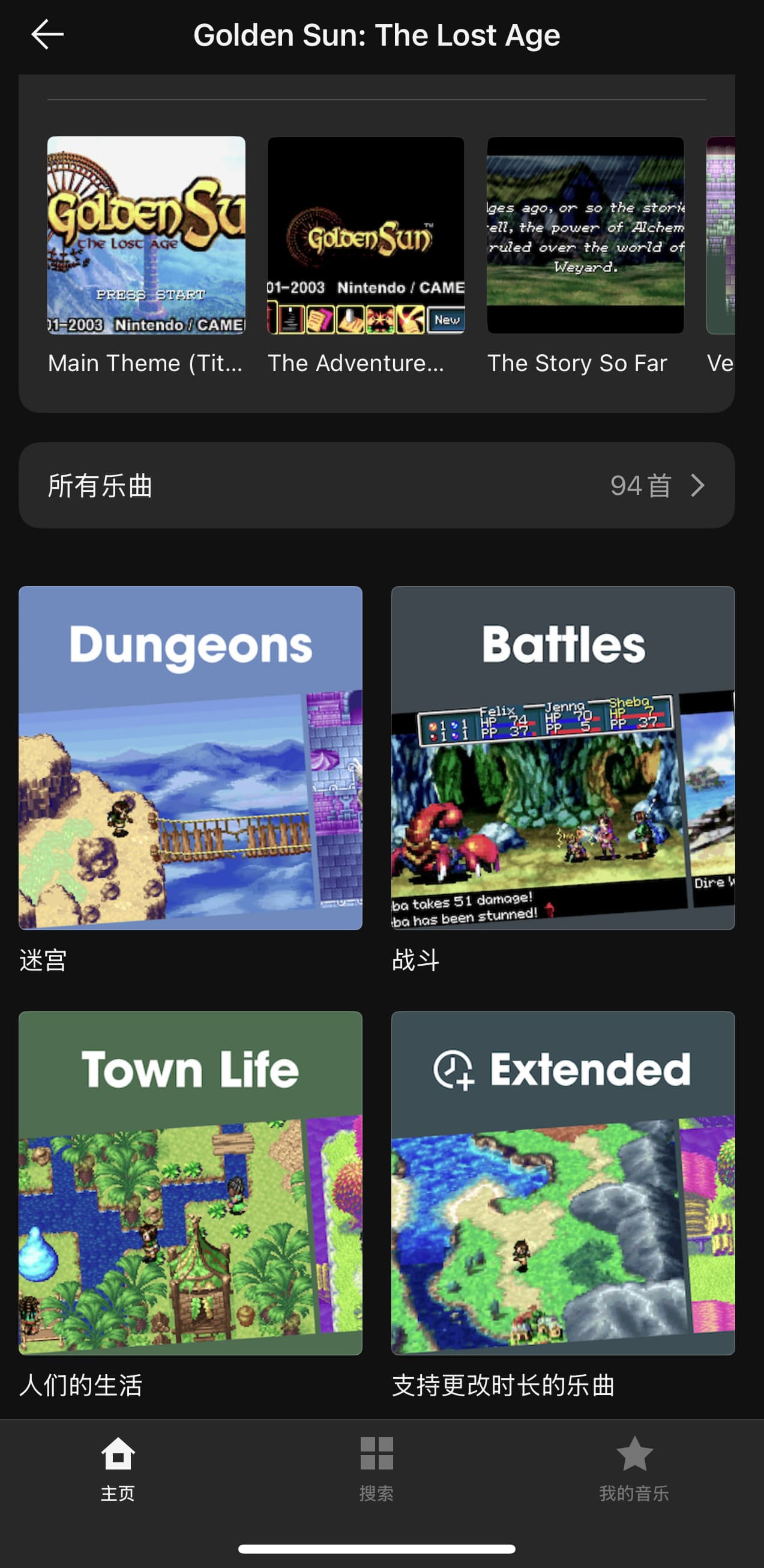Viewport: 764px width, 1568px height.
Task: Open the Extended 支持更改时长的乐曲 playlist
Action: [x=563, y=1182]
